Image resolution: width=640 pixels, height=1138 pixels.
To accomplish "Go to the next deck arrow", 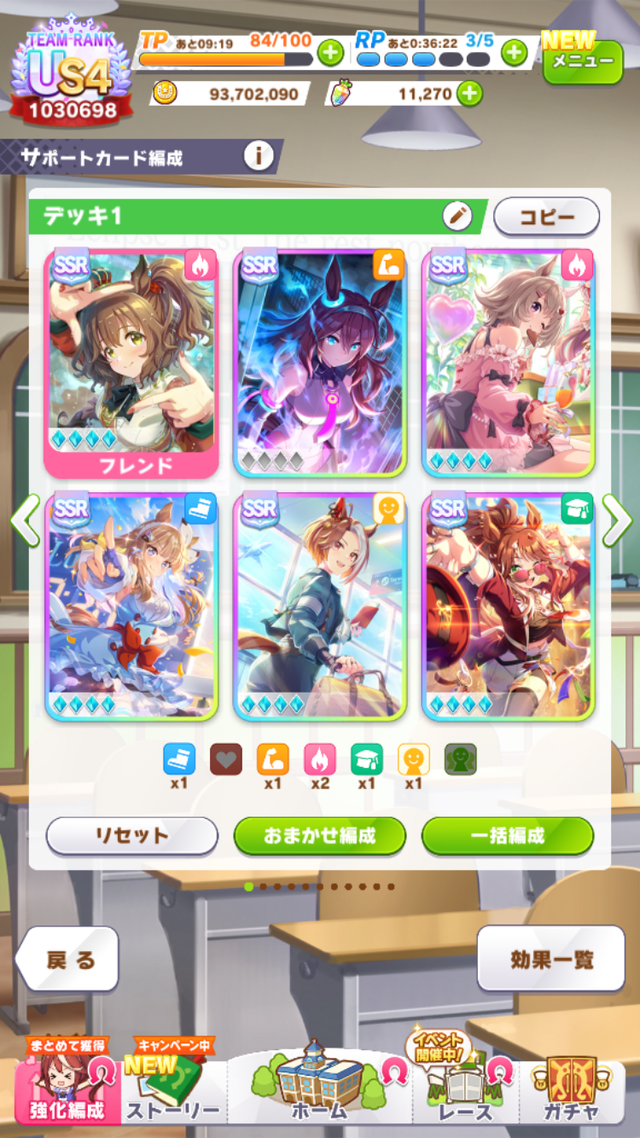I will coord(616,519).
